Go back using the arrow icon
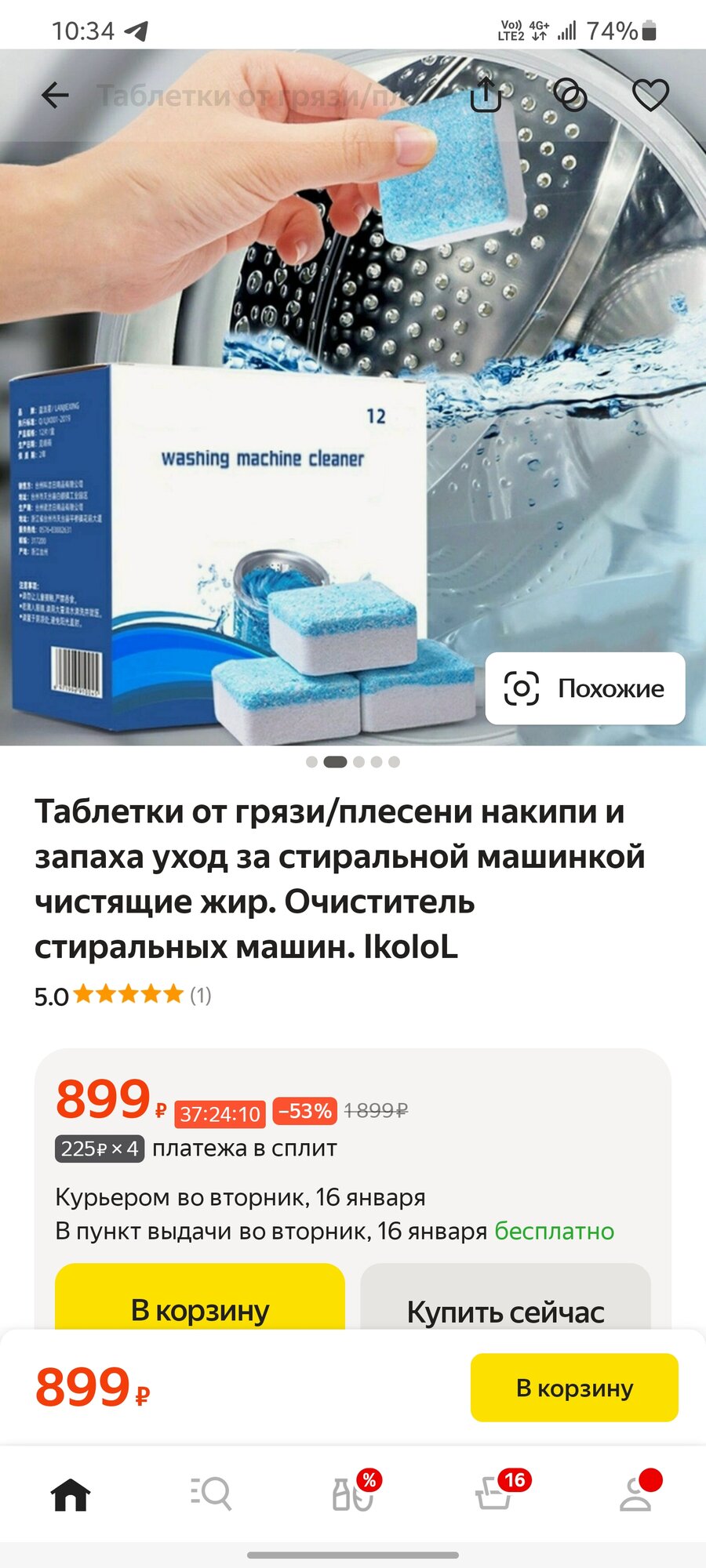Viewport: 706px width, 1568px height. tap(55, 96)
